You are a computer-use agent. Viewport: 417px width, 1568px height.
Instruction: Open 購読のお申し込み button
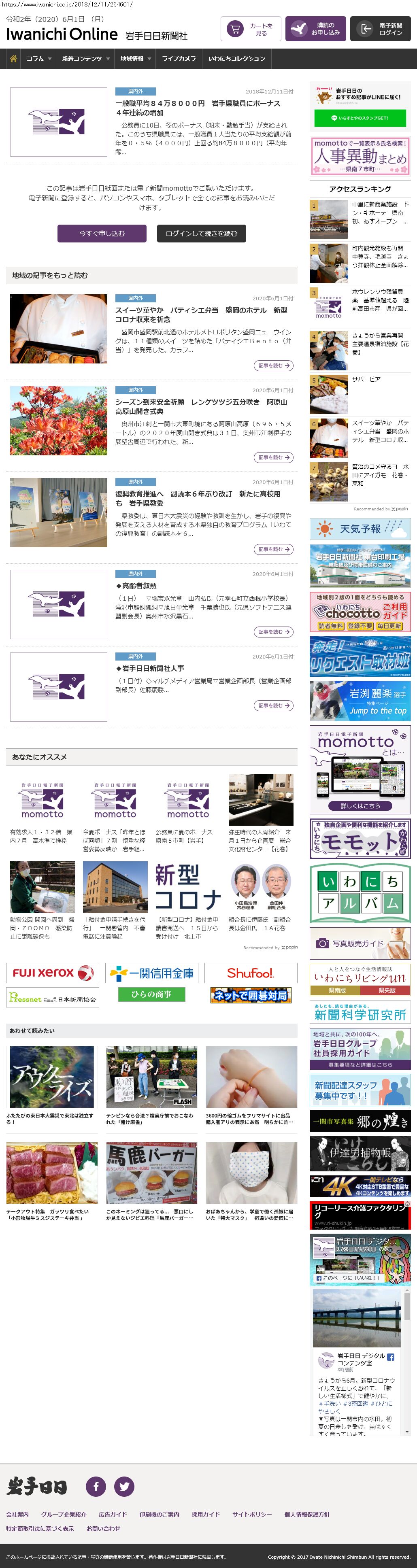315,29
